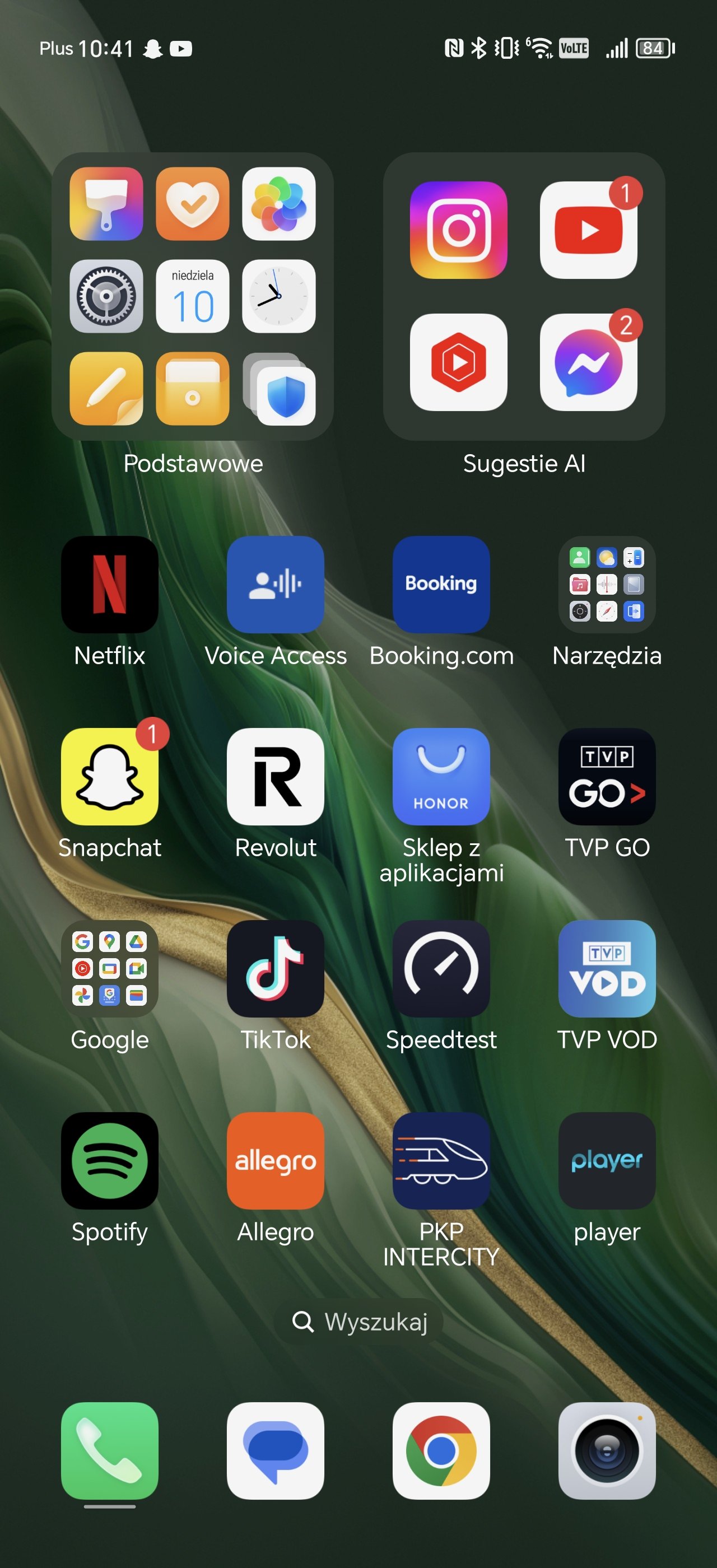Open Messenger with 2 notifications
Image resolution: width=717 pixels, height=1568 pixels.
coord(589,362)
